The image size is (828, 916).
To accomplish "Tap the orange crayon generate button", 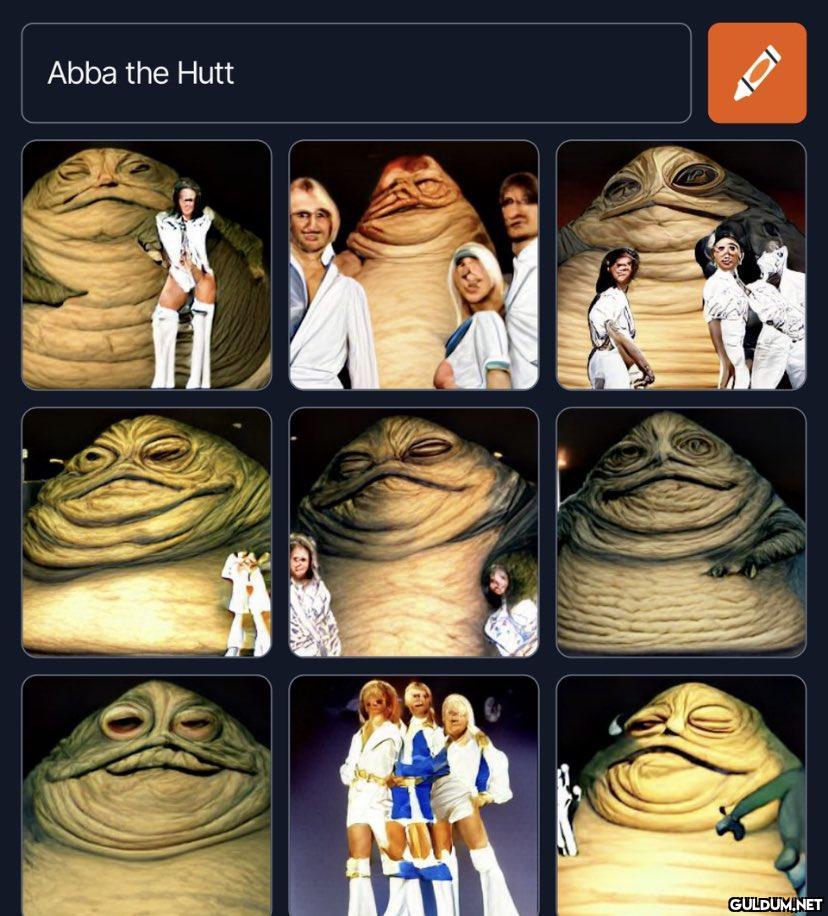I will click(757, 73).
